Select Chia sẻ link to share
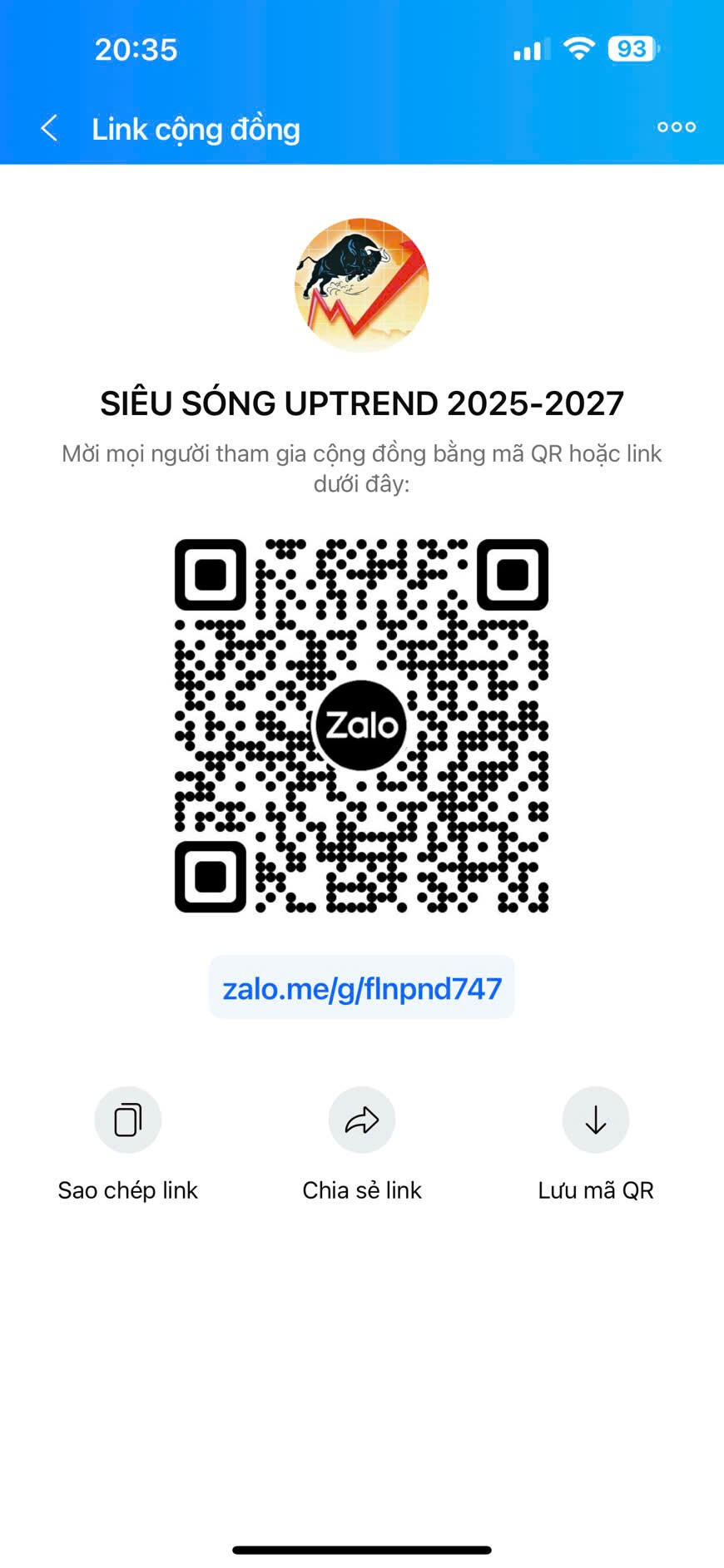Viewport: 724px width, 1568px height. (362, 1120)
